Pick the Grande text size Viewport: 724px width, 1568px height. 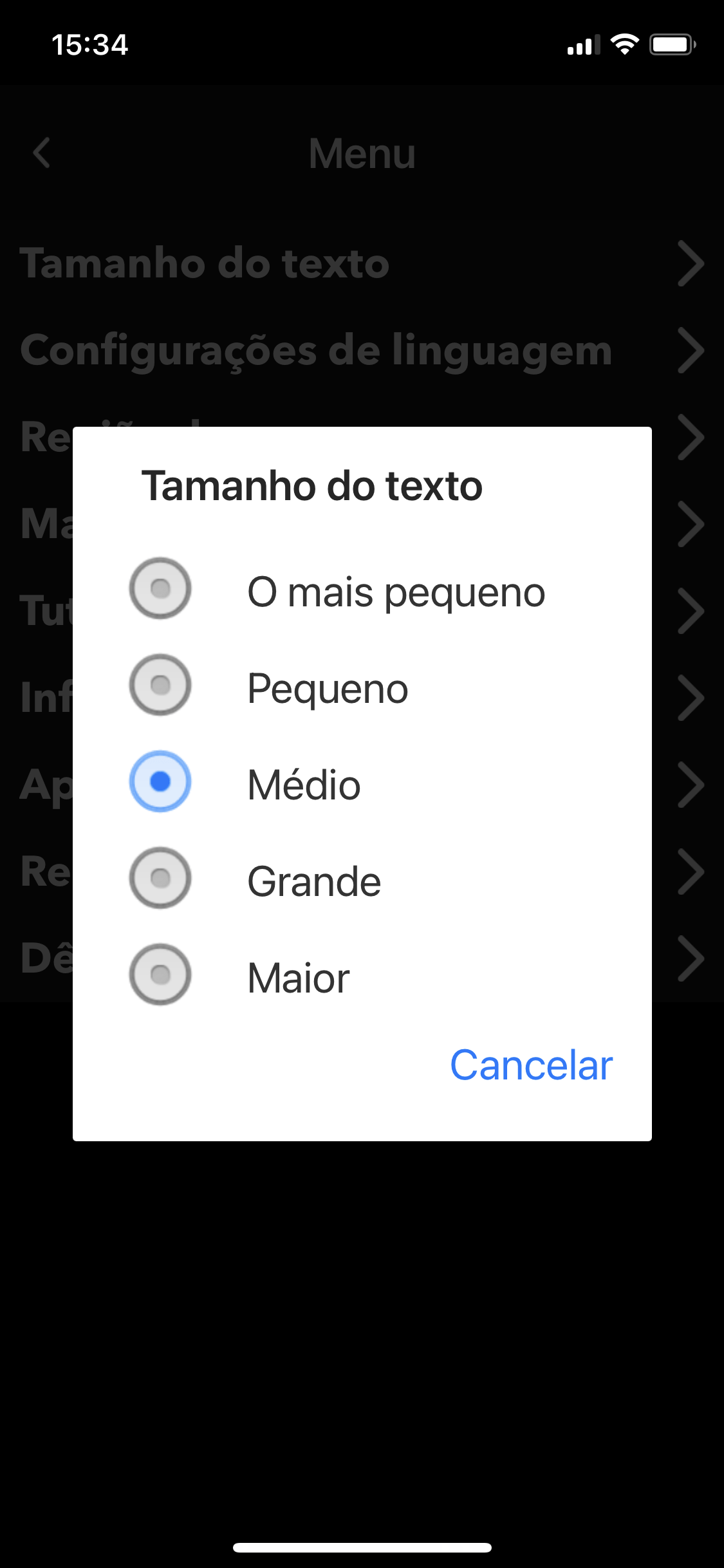[x=160, y=878]
